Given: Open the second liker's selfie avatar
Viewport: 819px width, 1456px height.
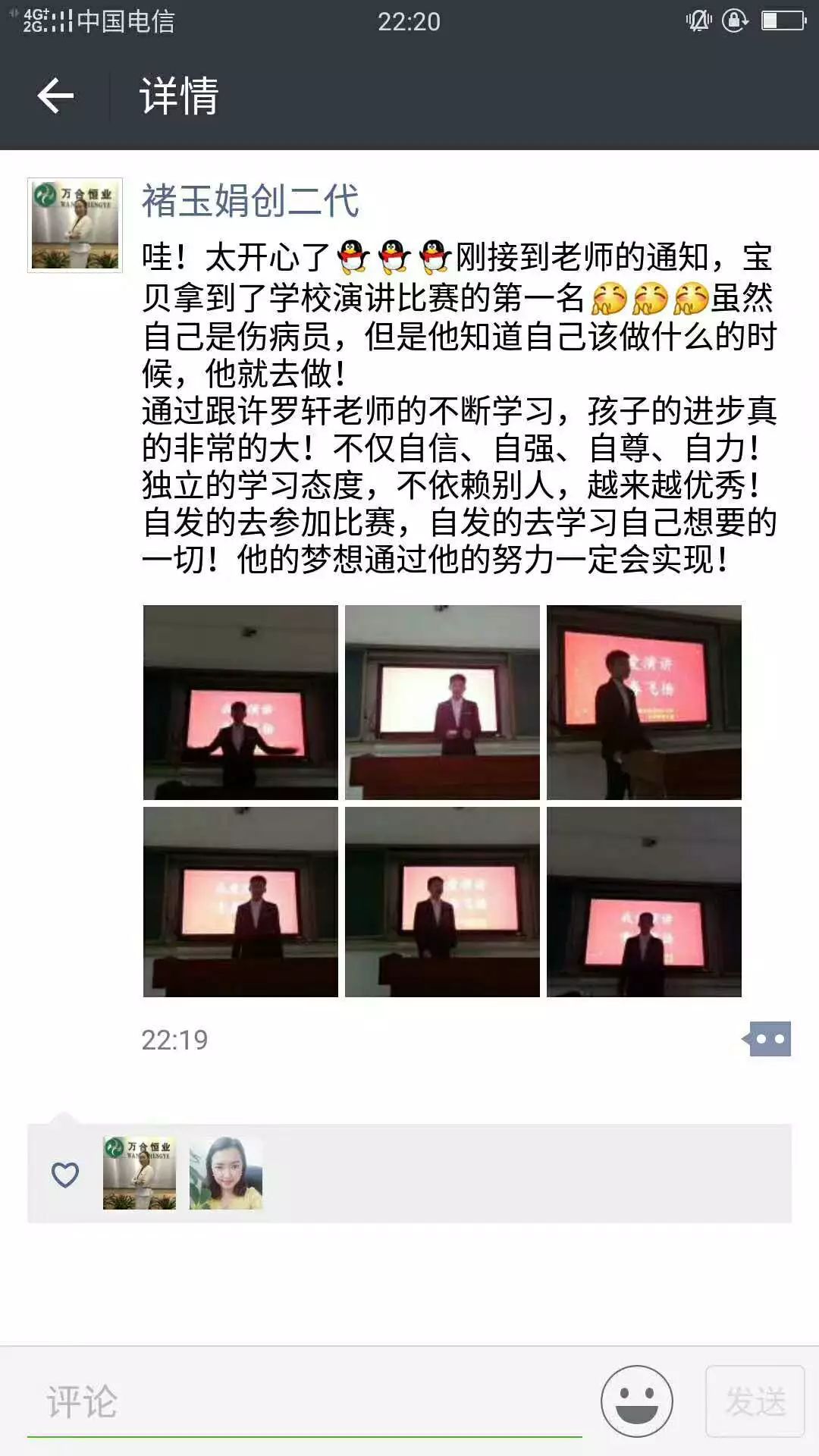Looking at the screenshot, I should click(x=226, y=1173).
